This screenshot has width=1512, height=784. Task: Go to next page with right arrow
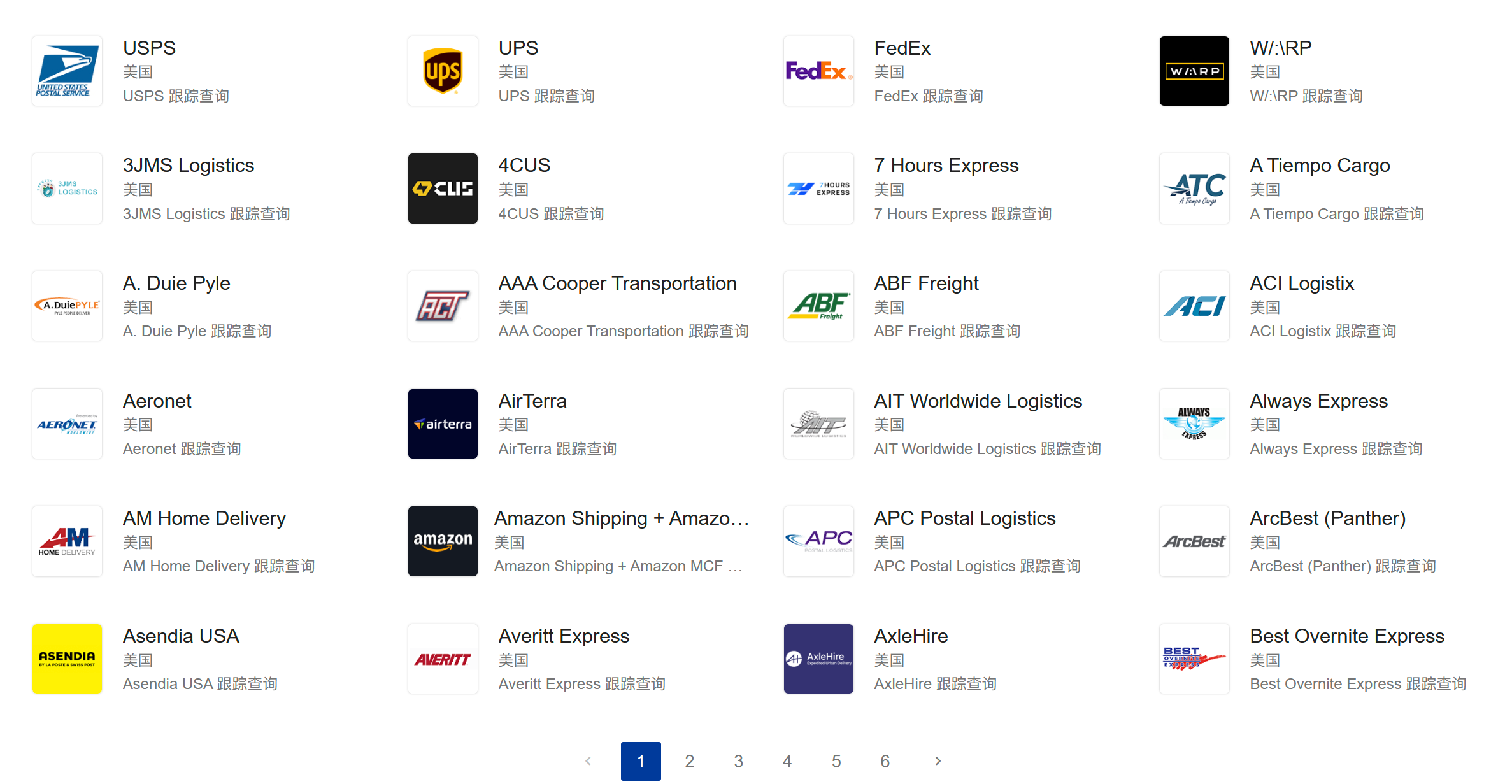tap(938, 761)
